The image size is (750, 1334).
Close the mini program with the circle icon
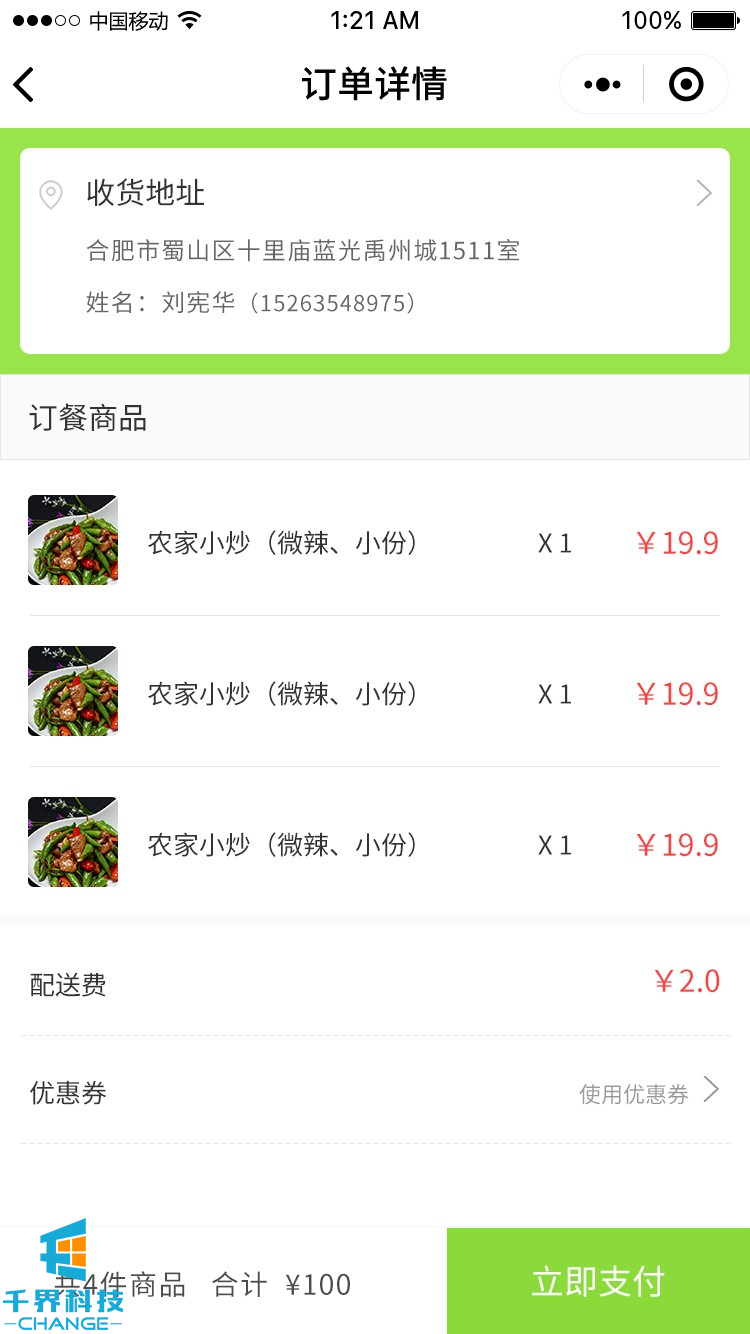pyautogui.click(x=686, y=85)
